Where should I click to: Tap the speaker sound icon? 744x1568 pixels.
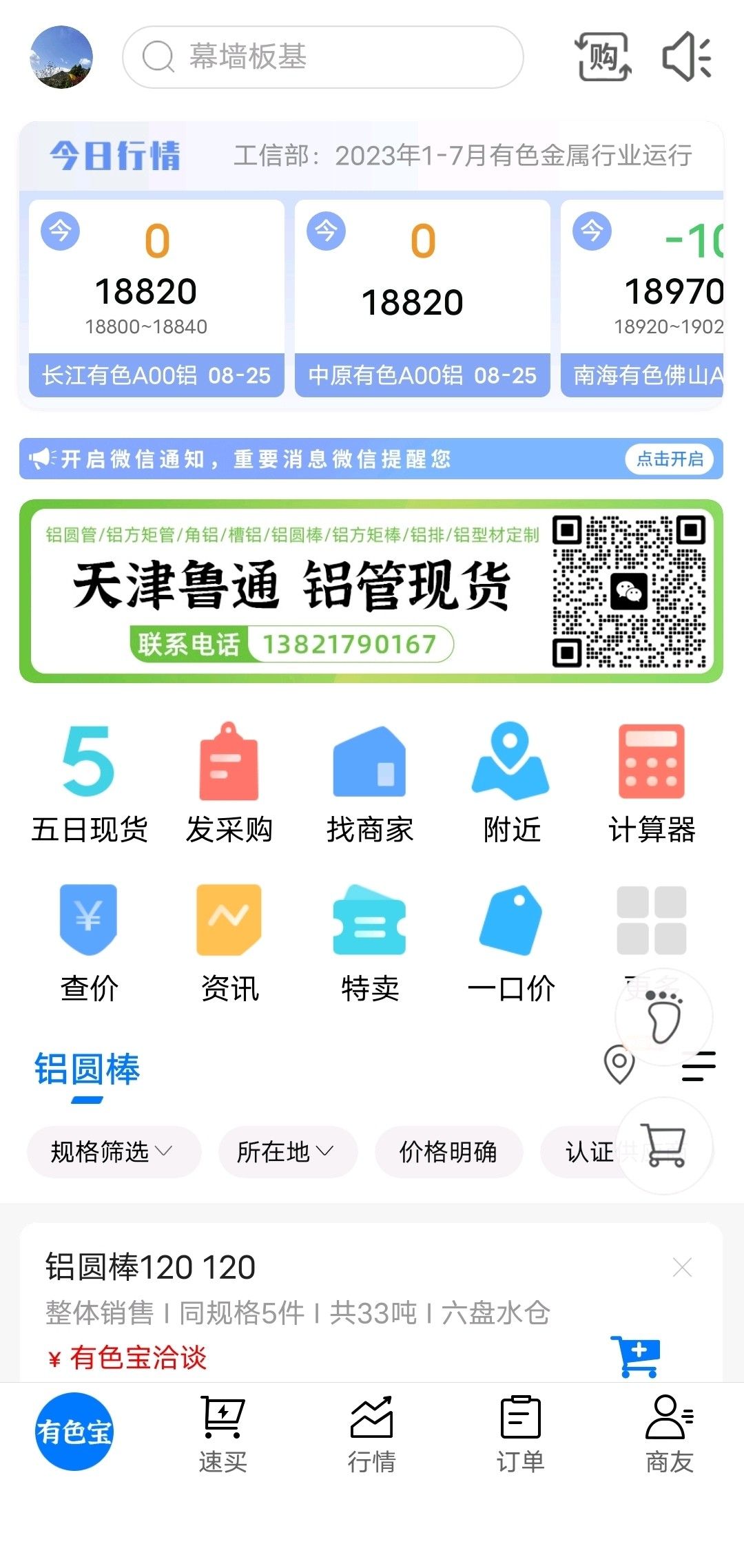pyautogui.click(x=686, y=57)
